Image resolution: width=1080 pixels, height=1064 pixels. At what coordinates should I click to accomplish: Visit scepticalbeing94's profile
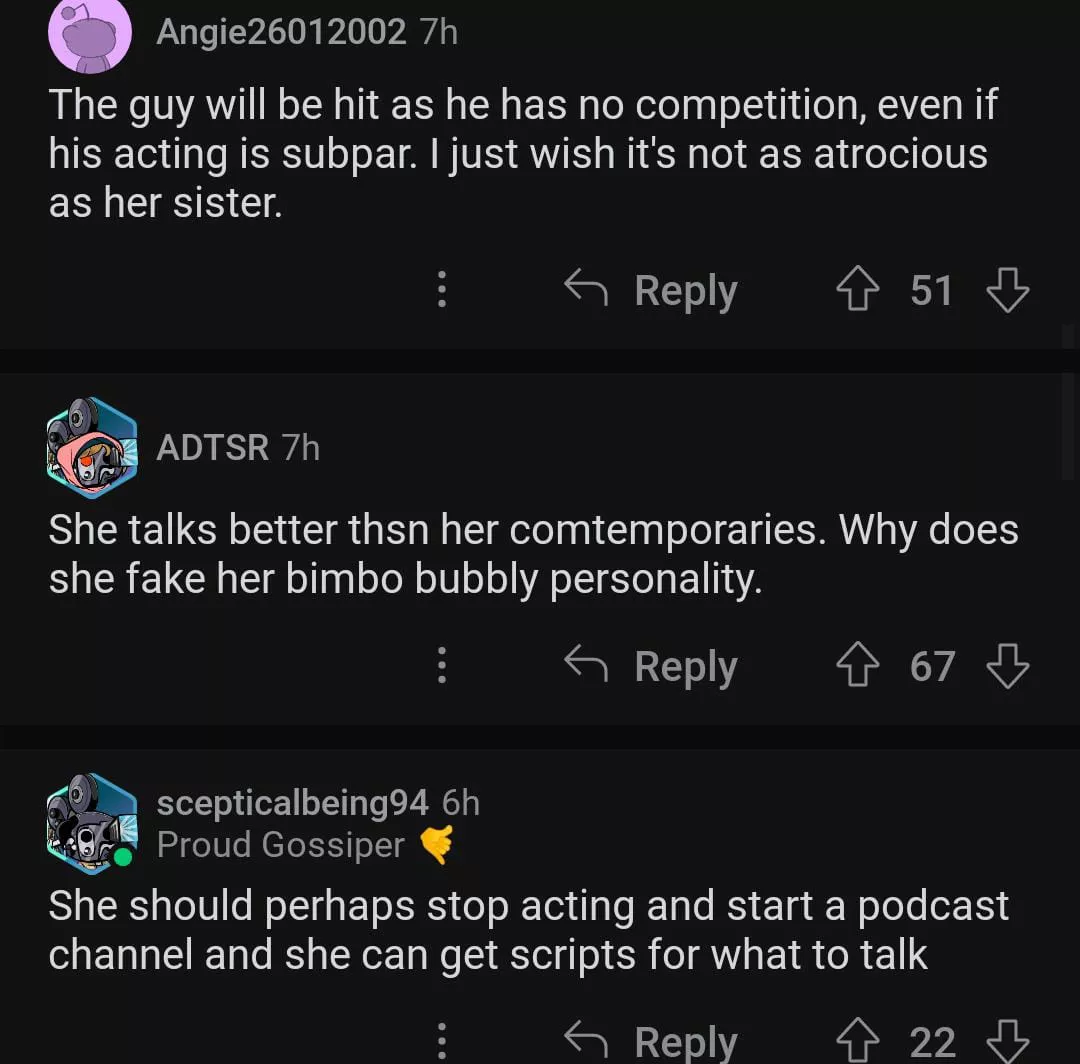[x=292, y=802]
